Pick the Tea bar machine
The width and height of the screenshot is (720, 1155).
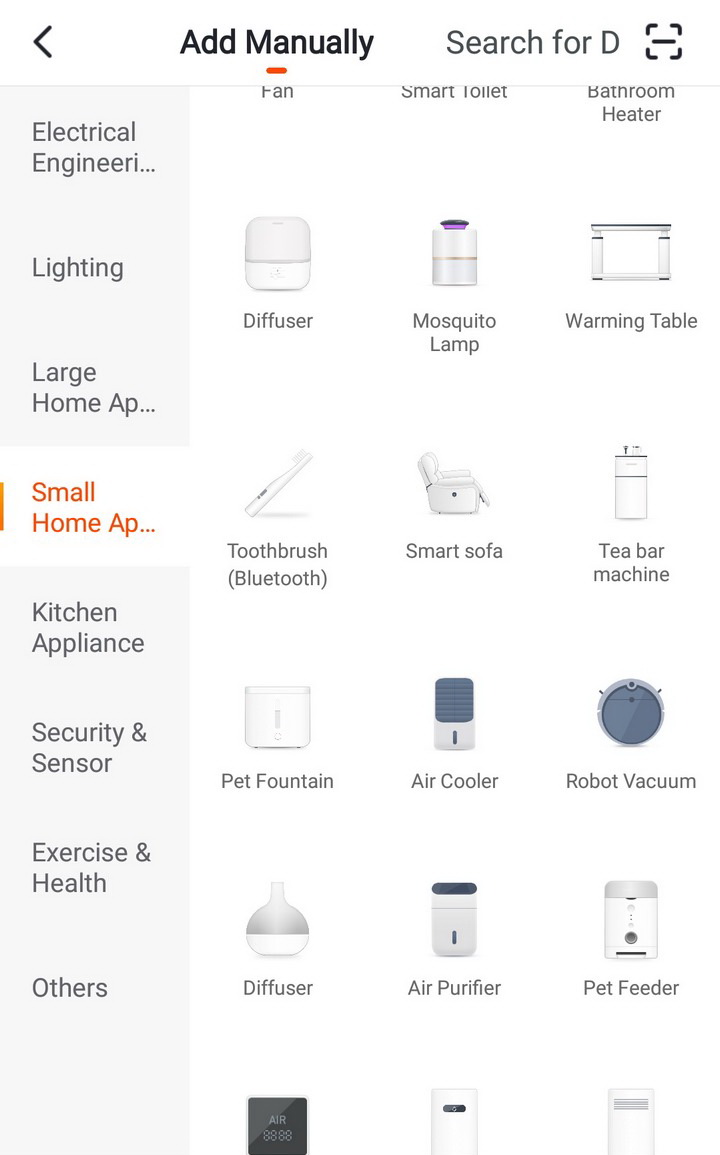coord(631,514)
